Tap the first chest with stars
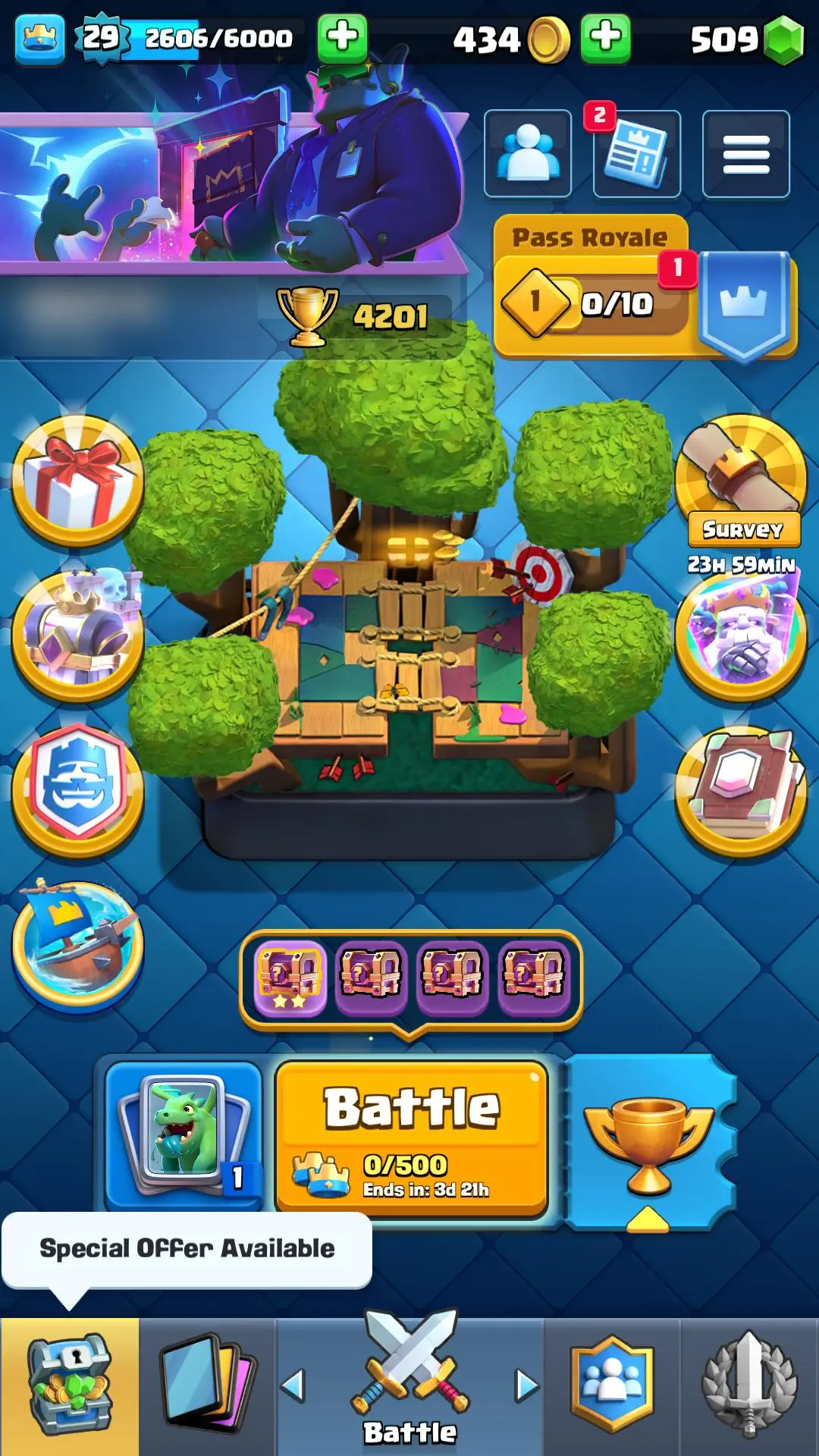Image resolution: width=819 pixels, height=1456 pixels. click(x=290, y=978)
